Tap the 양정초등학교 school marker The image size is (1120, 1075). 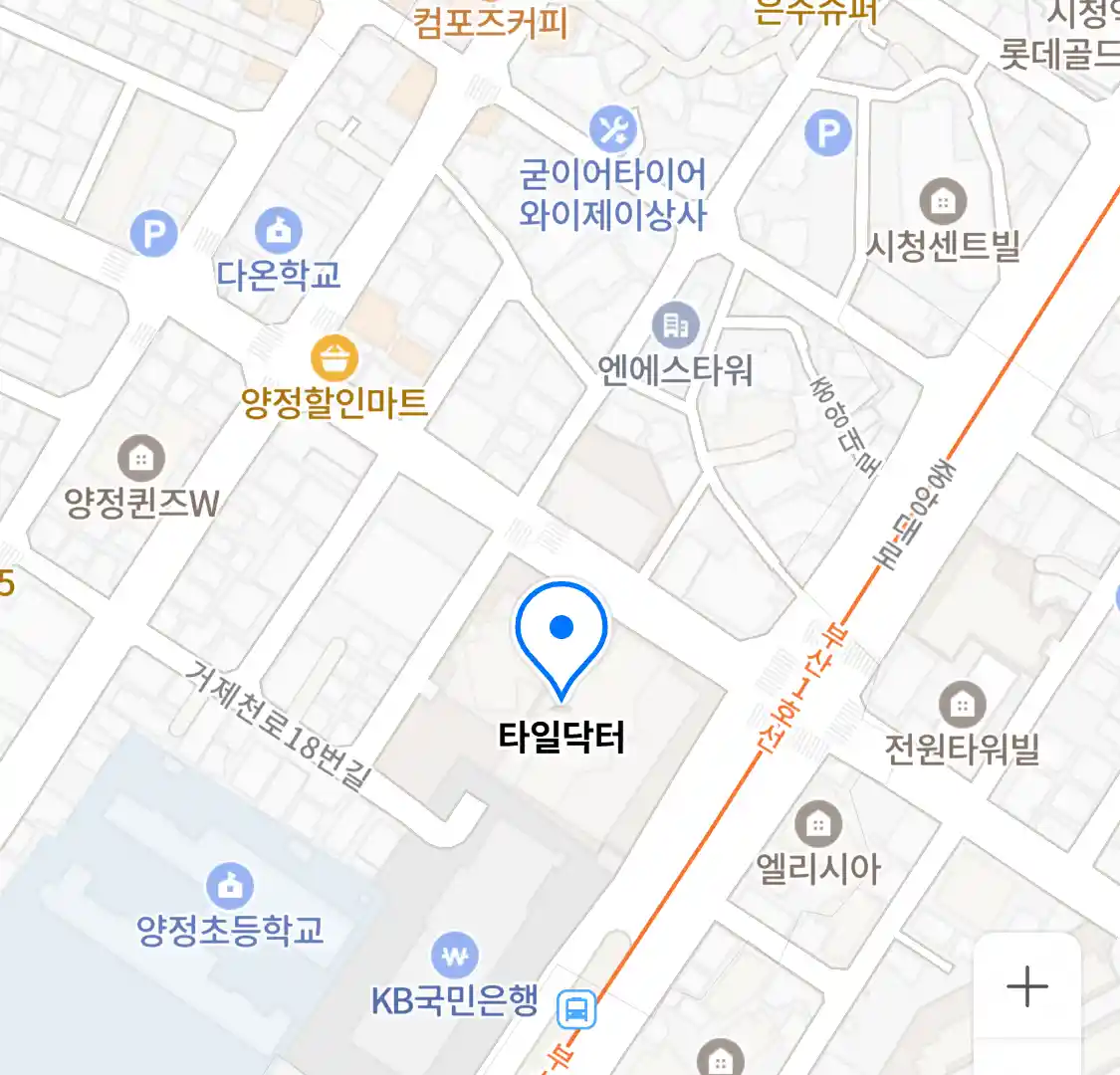pos(230,886)
